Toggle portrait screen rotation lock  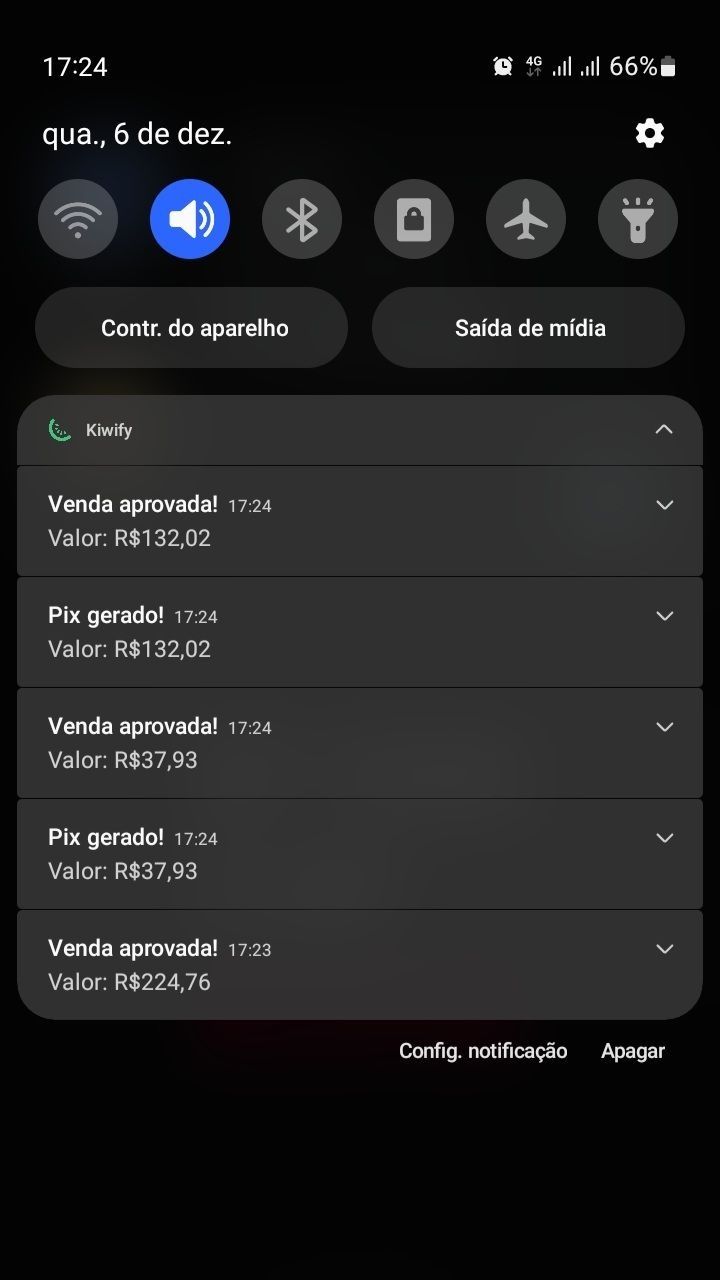click(x=413, y=218)
